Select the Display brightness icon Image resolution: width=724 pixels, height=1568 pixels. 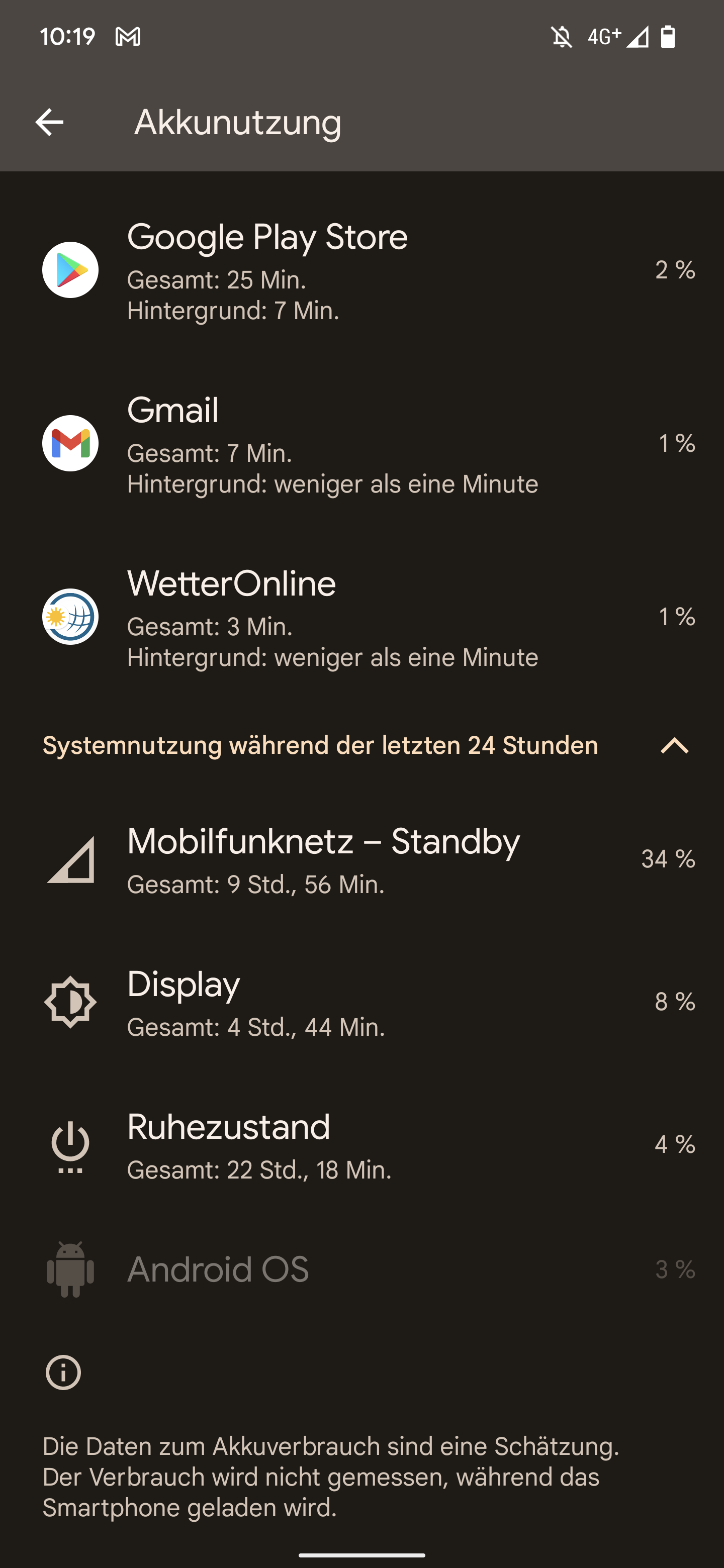(70, 1002)
